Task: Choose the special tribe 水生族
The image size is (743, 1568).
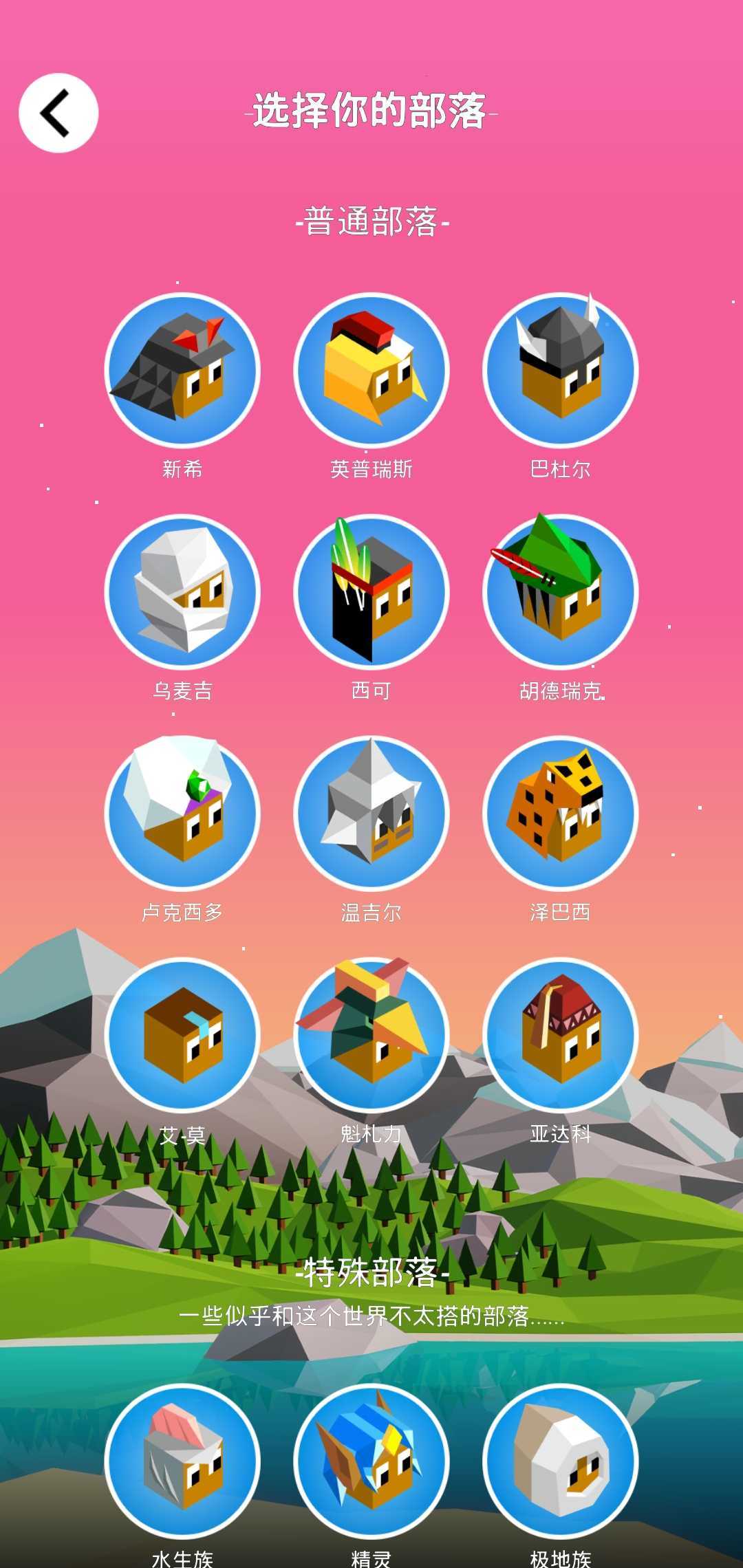Action: pos(182,1461)
